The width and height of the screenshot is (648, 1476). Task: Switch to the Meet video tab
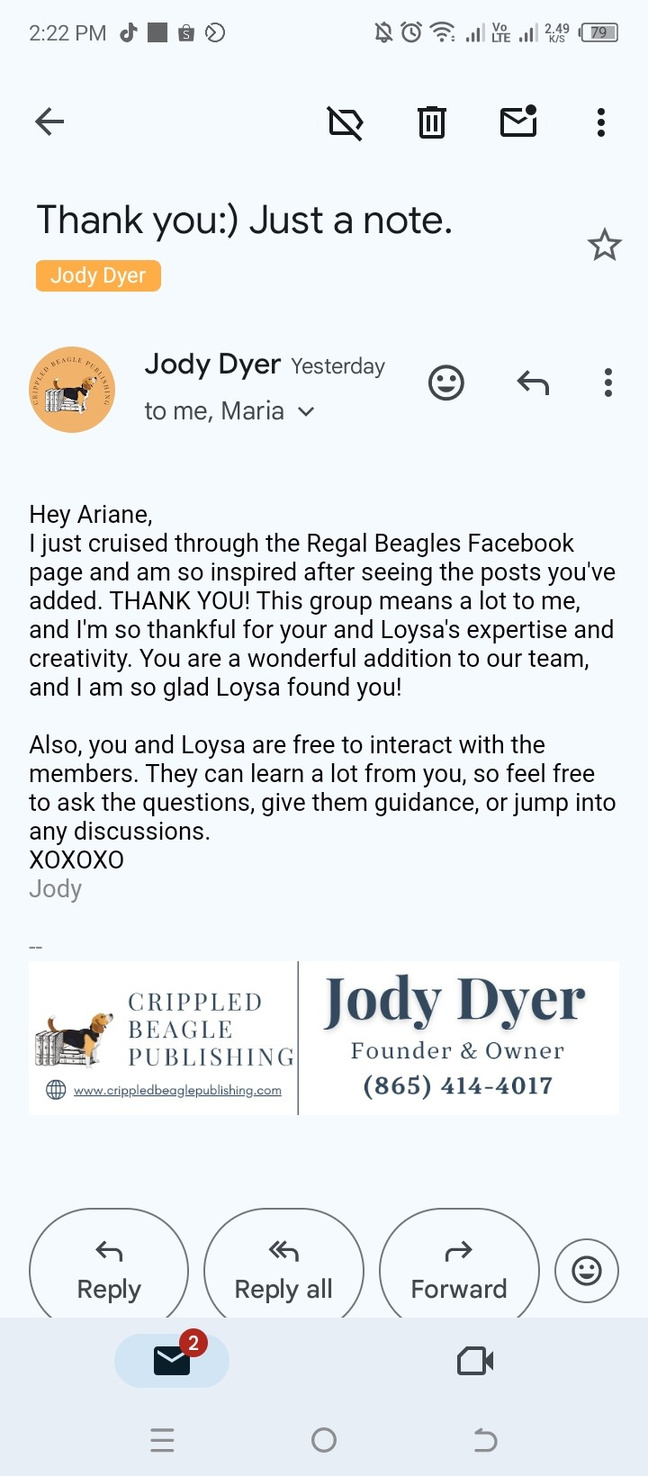pos(475,1361)
